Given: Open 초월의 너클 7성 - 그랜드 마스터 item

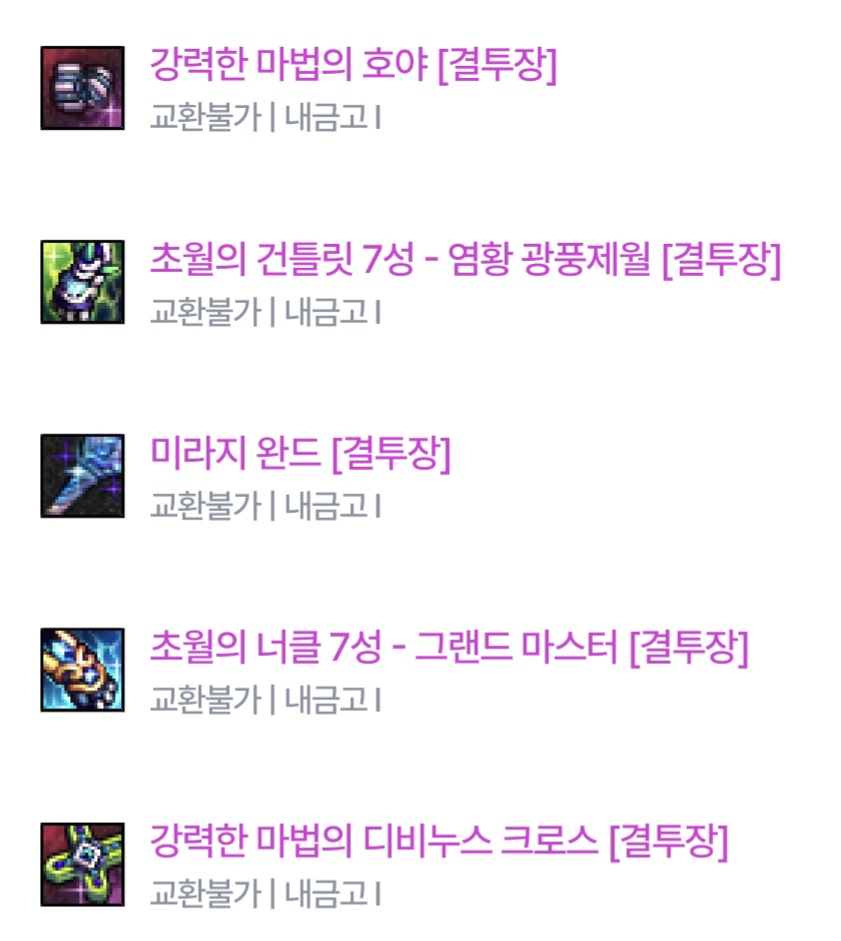Looking at the screenshot, I should 448,649.
